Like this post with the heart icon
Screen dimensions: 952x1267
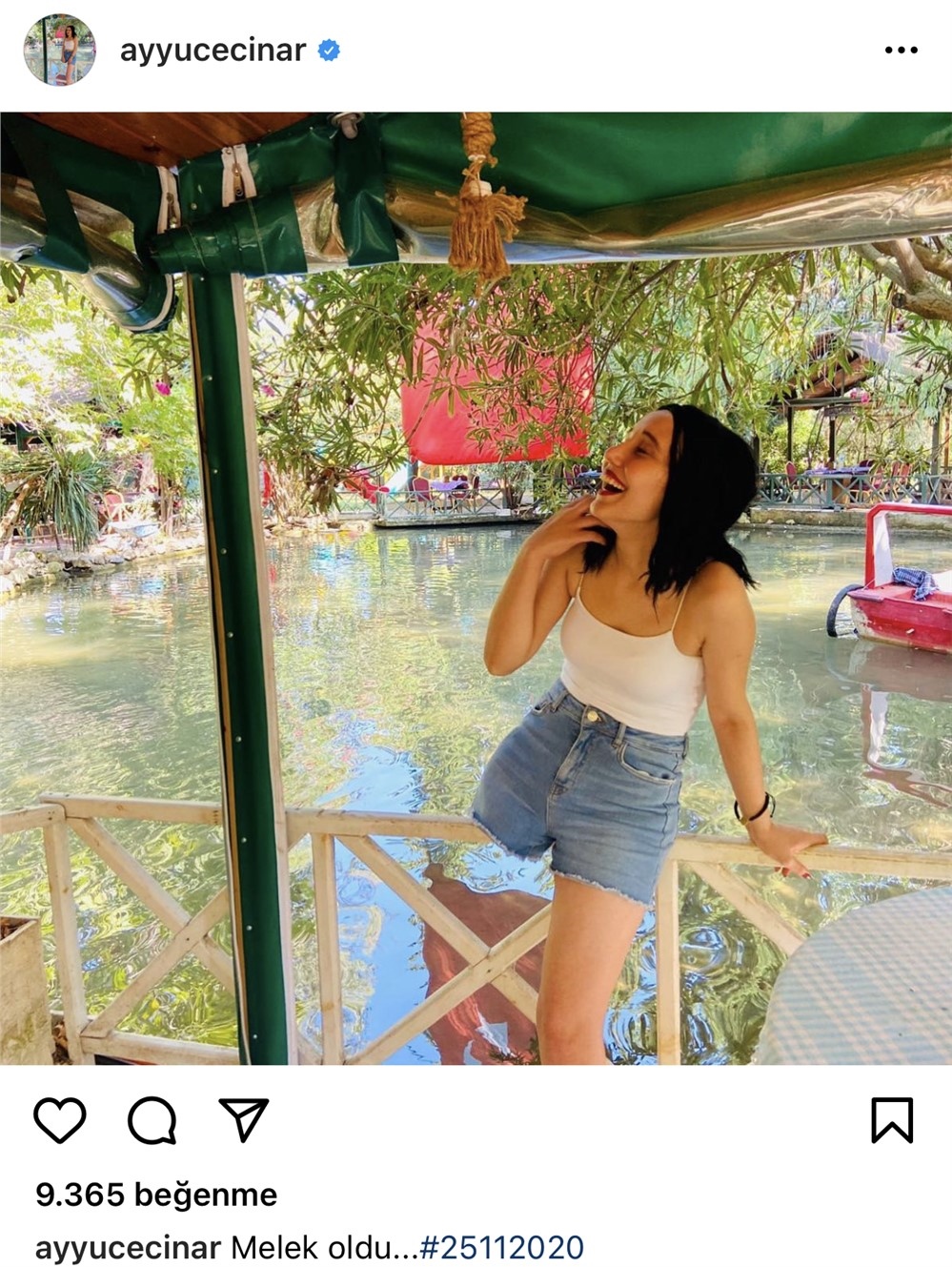[60, 1119]
